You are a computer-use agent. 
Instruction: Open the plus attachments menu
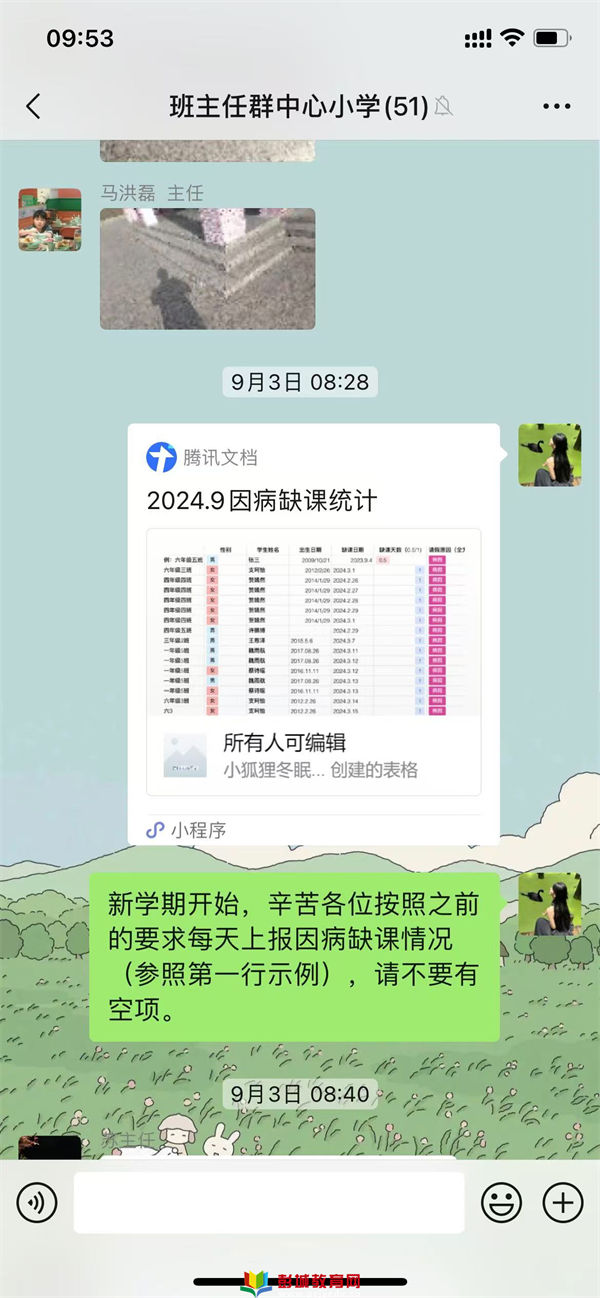[562, 1203]
